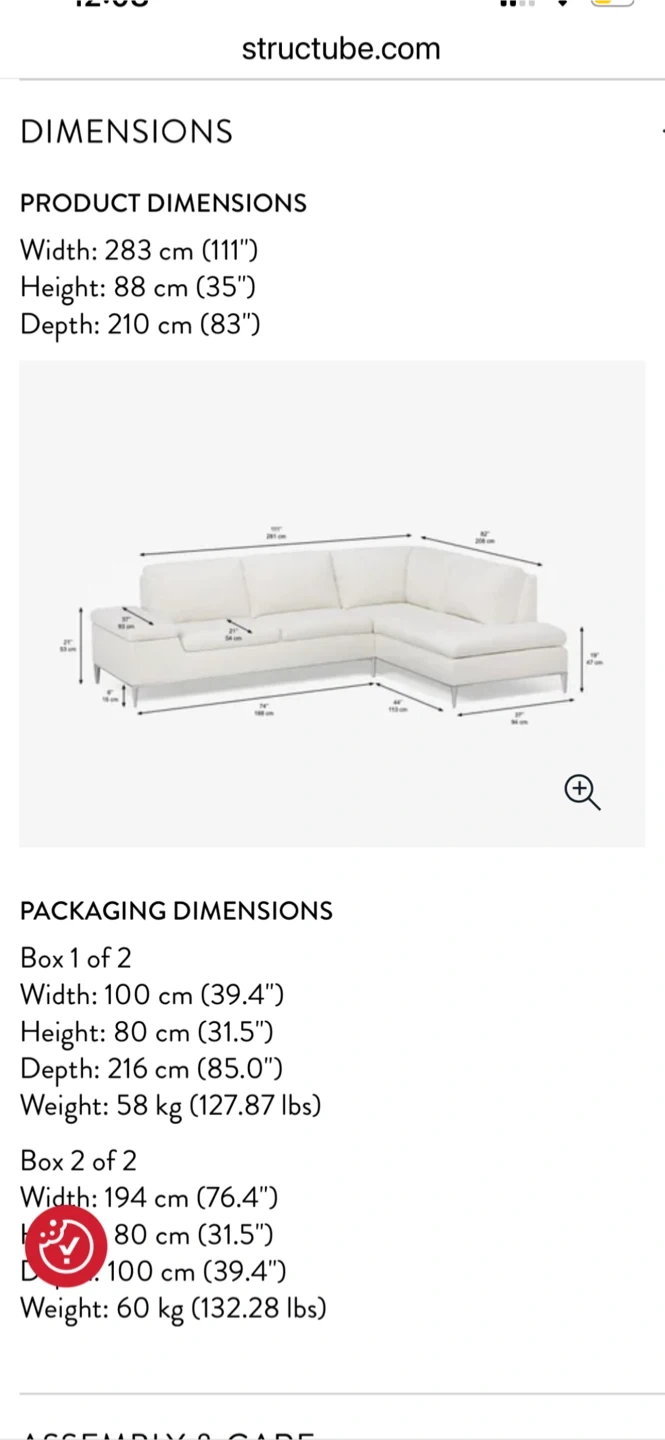Open the sofa dimensions image
This screenshot has width=665, height=1440.
tap(332, 620)
